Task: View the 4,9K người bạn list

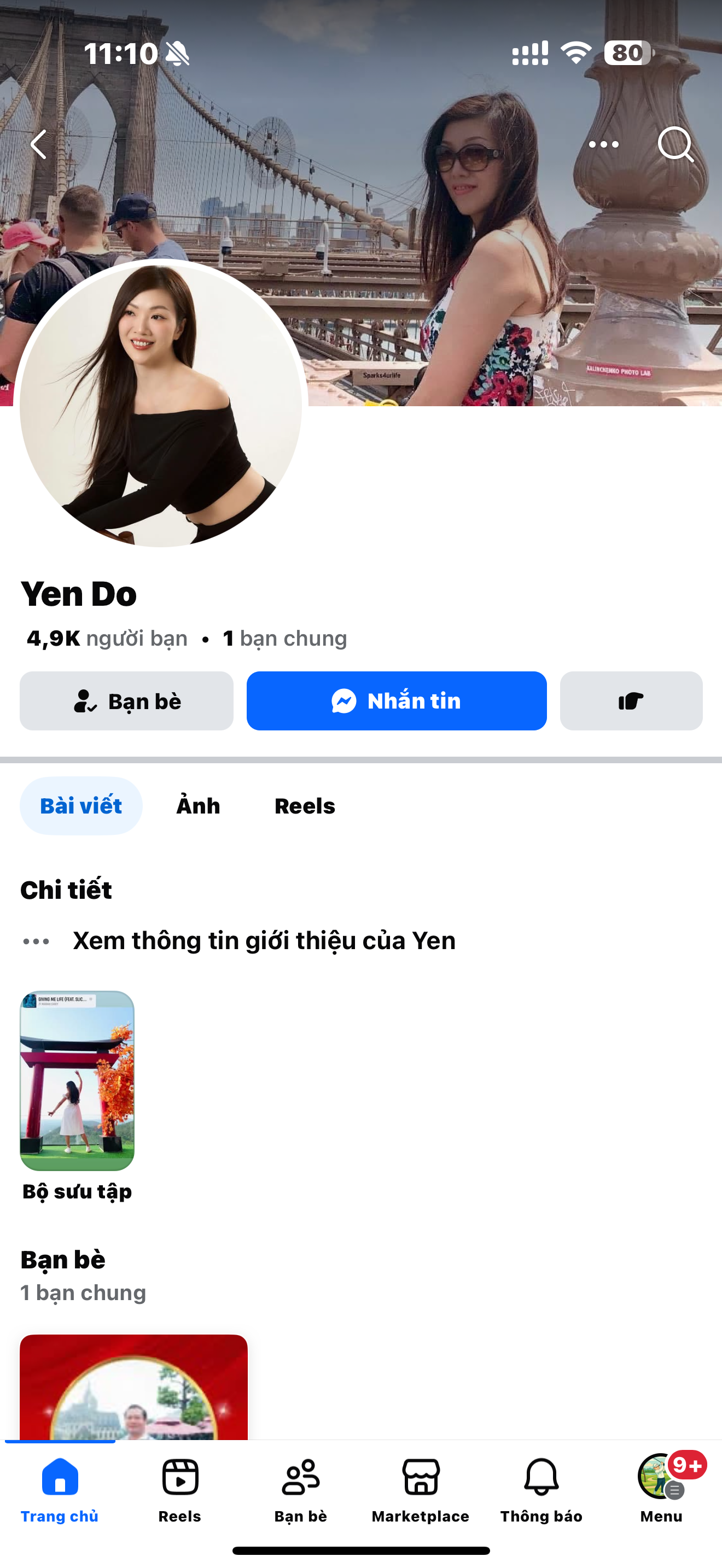Action: (107, 638)
